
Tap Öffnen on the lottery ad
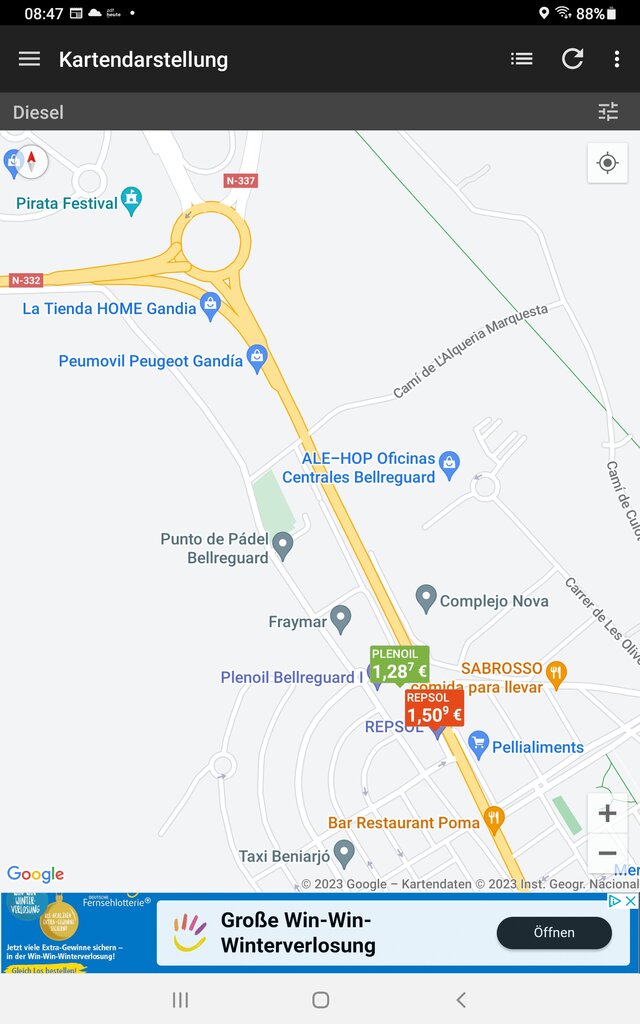[554, 933]
